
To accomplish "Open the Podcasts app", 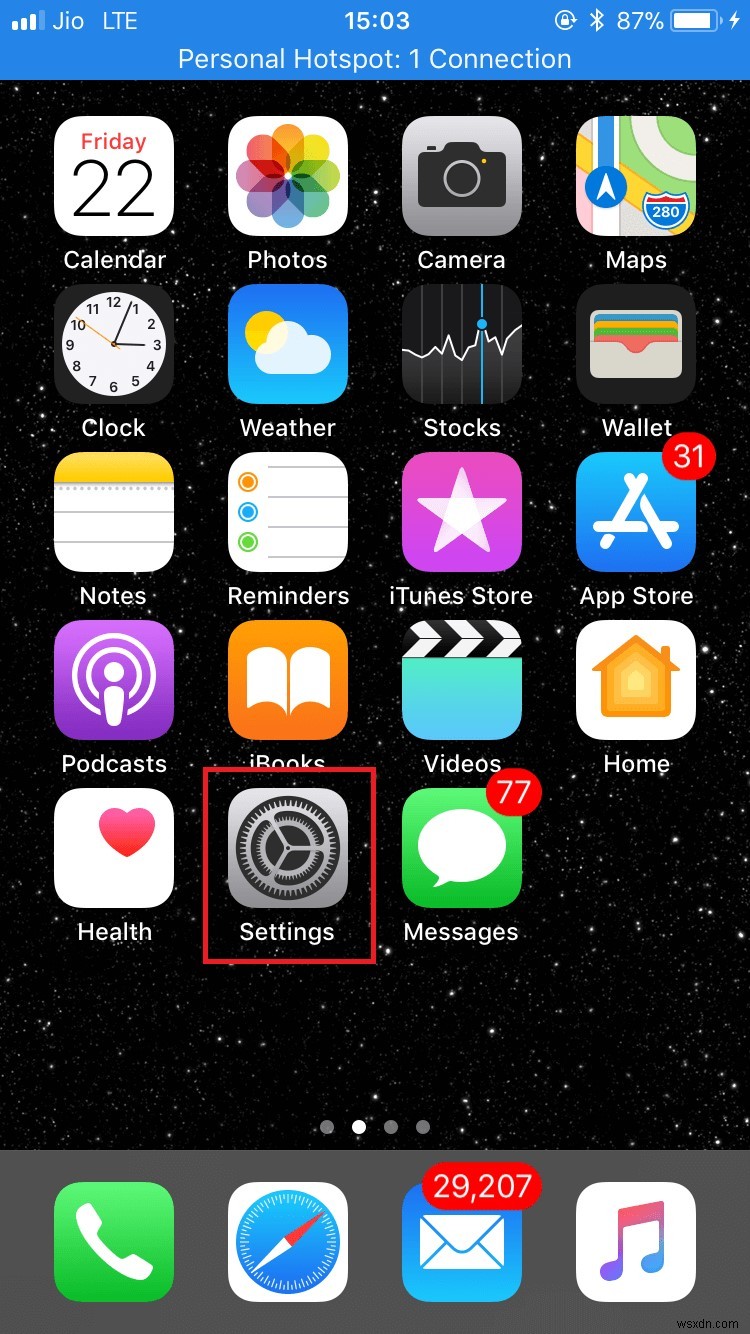I will [x=114, y=679].
